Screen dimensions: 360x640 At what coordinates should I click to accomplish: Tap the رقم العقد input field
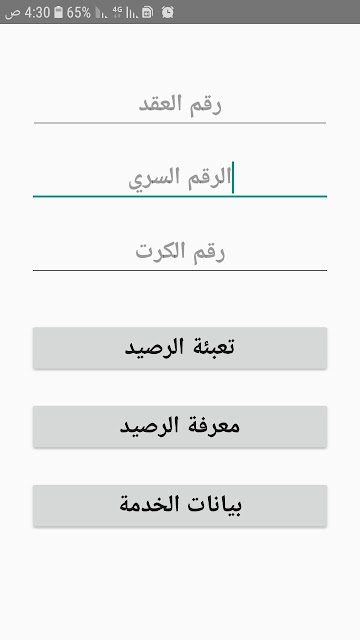[180, 105]
